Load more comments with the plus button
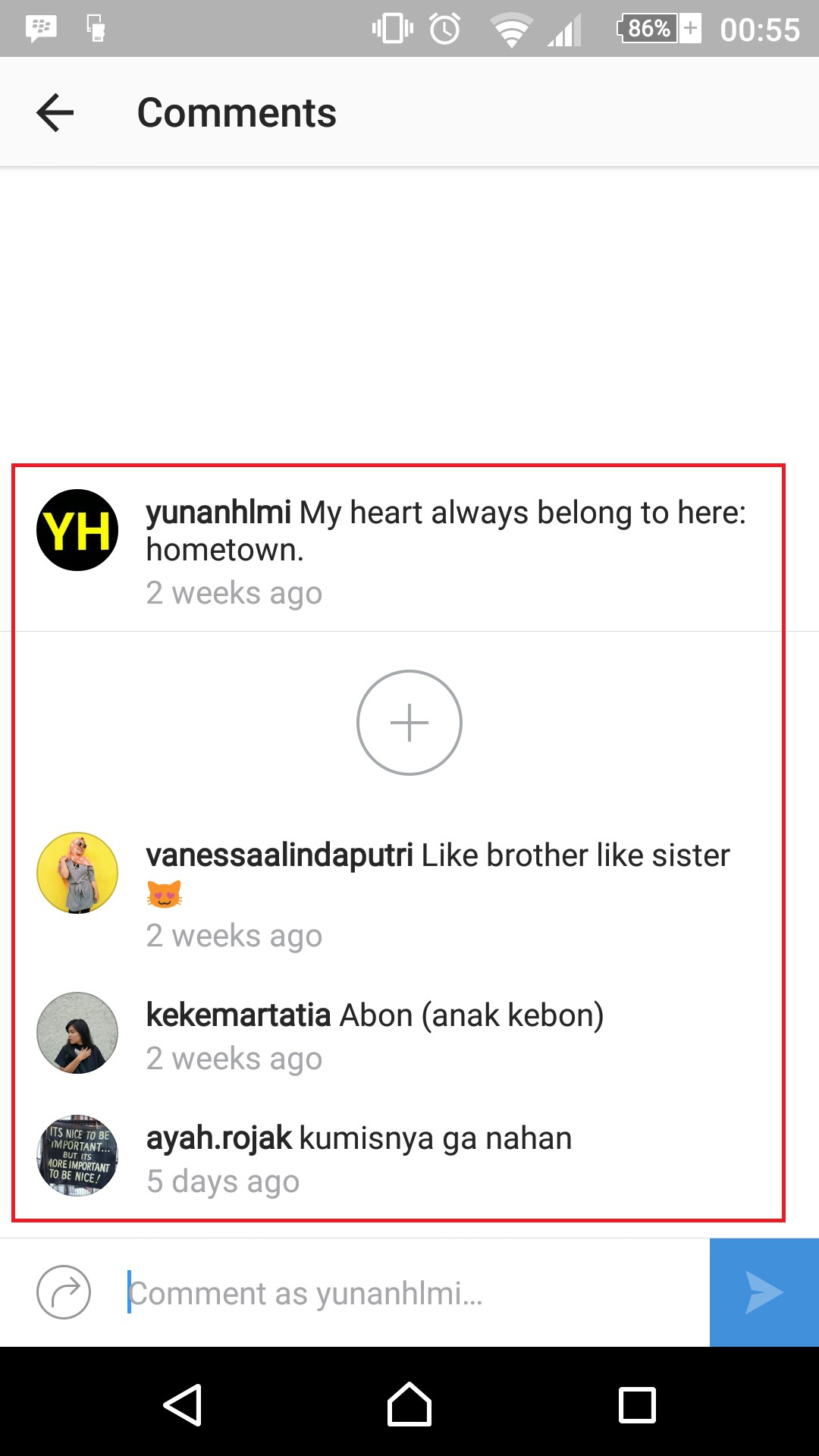Screen dimensions: 819x1456 click(409, 723)
